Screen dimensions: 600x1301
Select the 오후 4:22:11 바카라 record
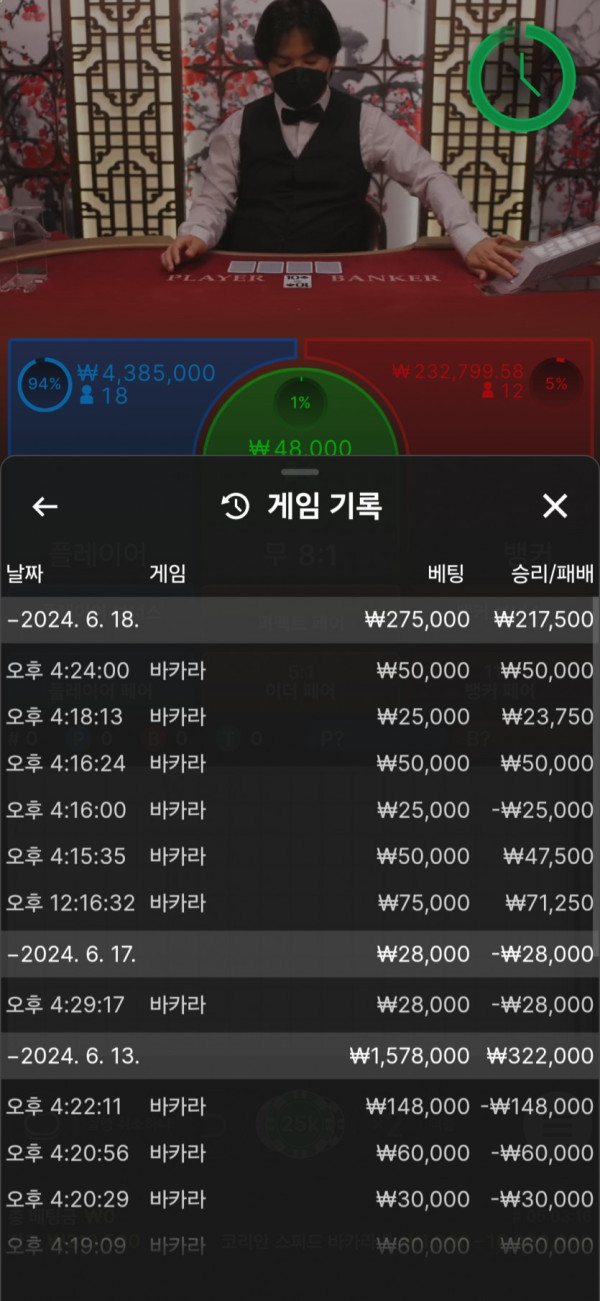[300, 1106]
